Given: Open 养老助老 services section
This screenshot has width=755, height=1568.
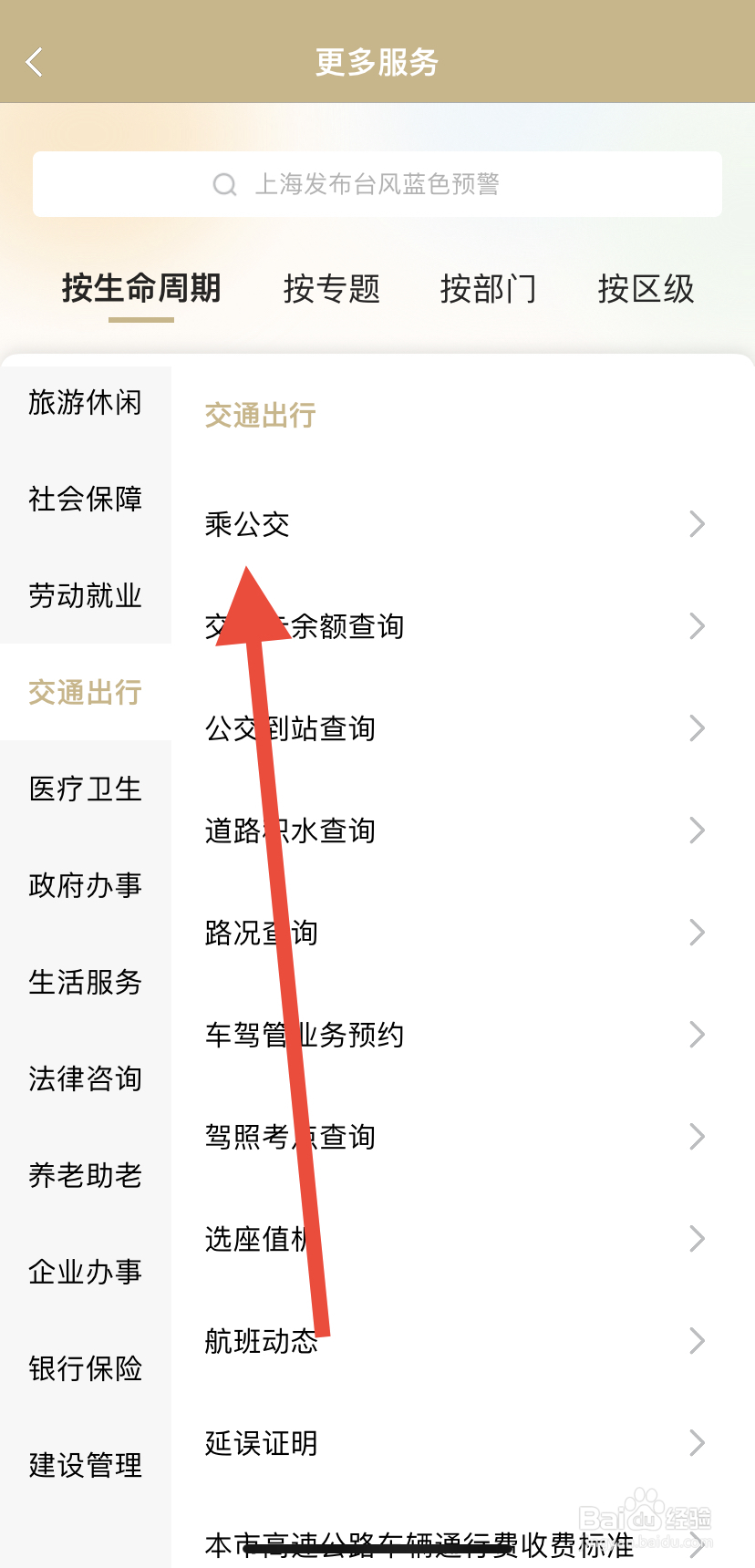Looking at the screenshot, I should coord(85,1175).
